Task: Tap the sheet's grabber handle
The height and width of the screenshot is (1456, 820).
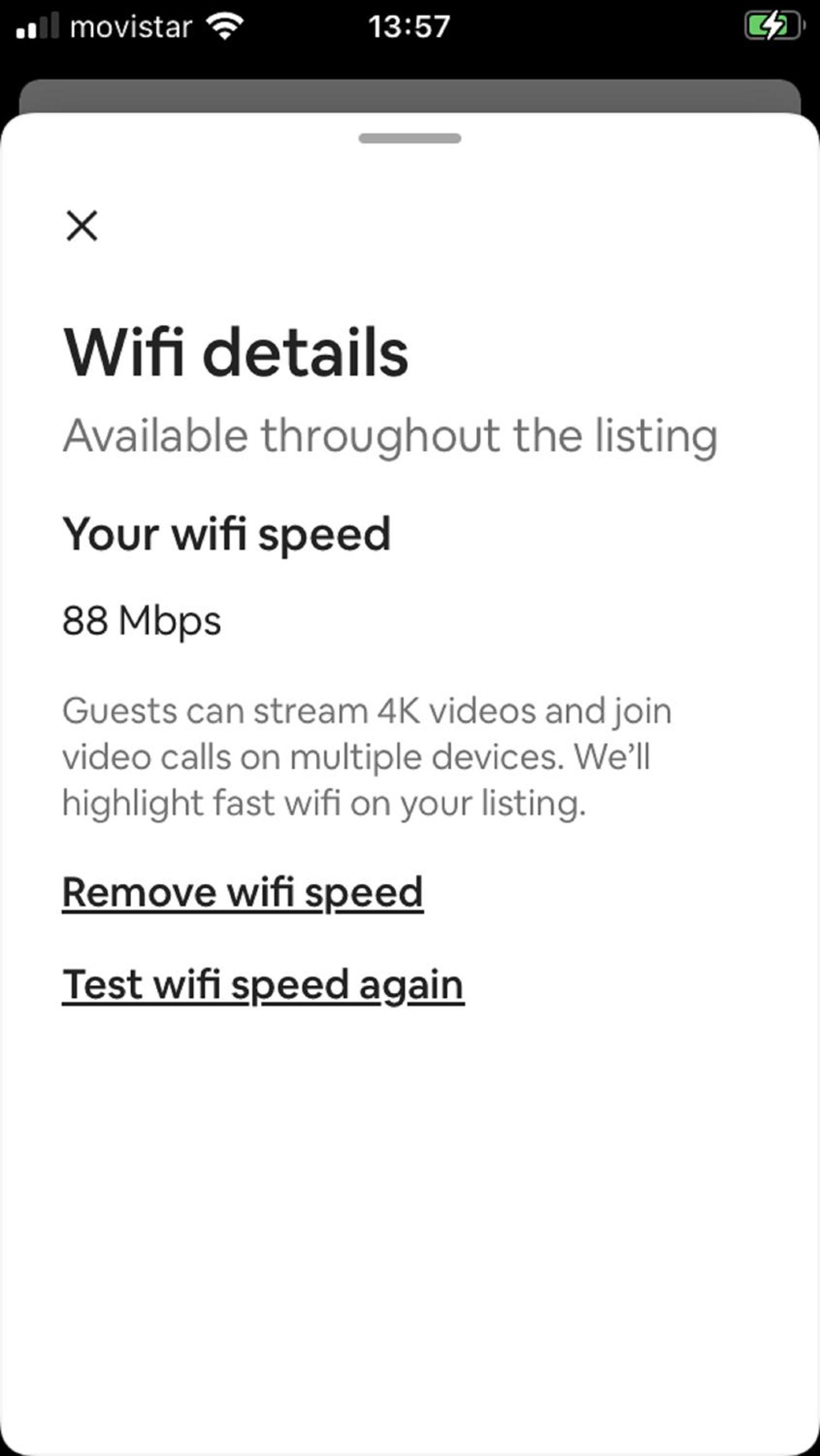Action: point(410,138)
